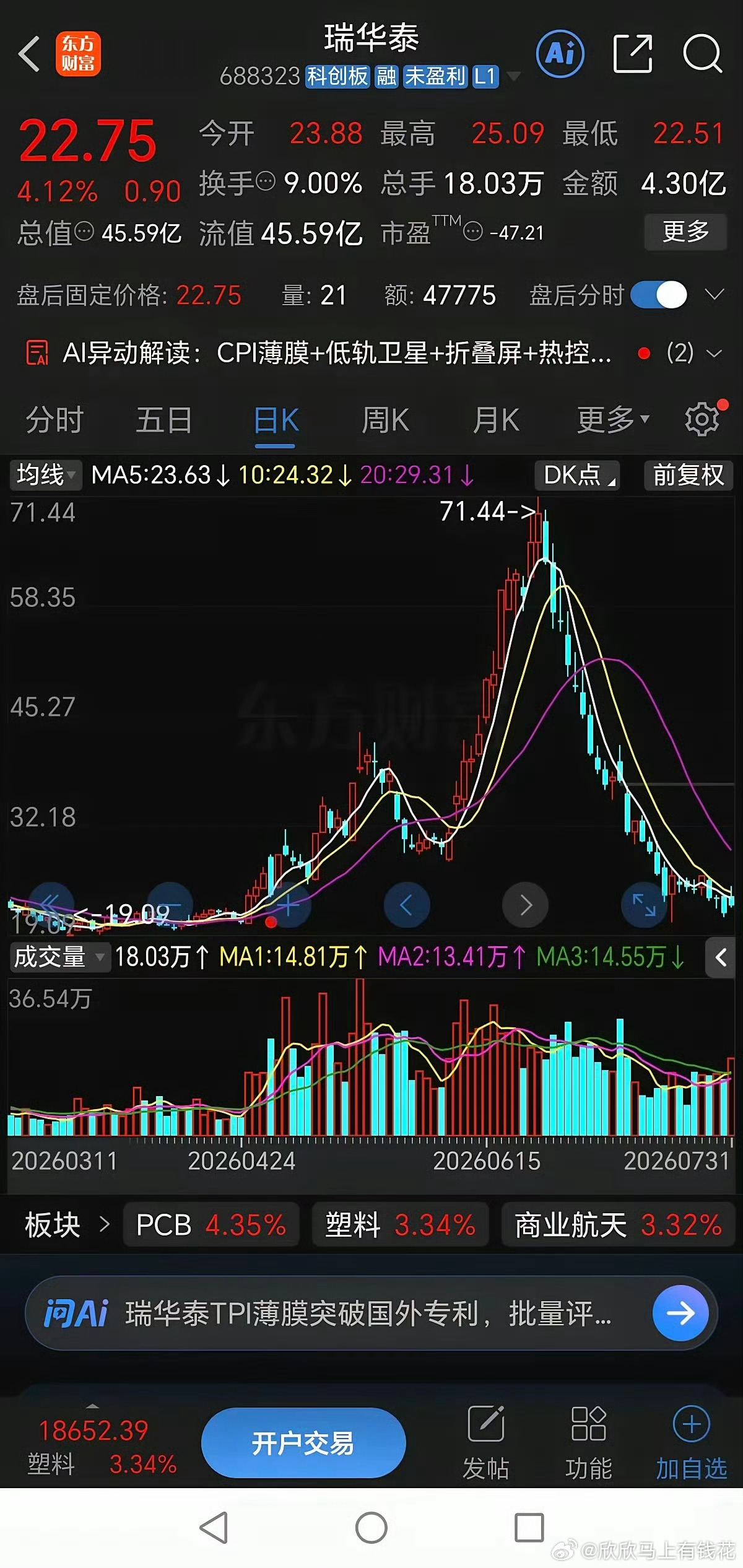Share this stock page

[x=632, y=54]
